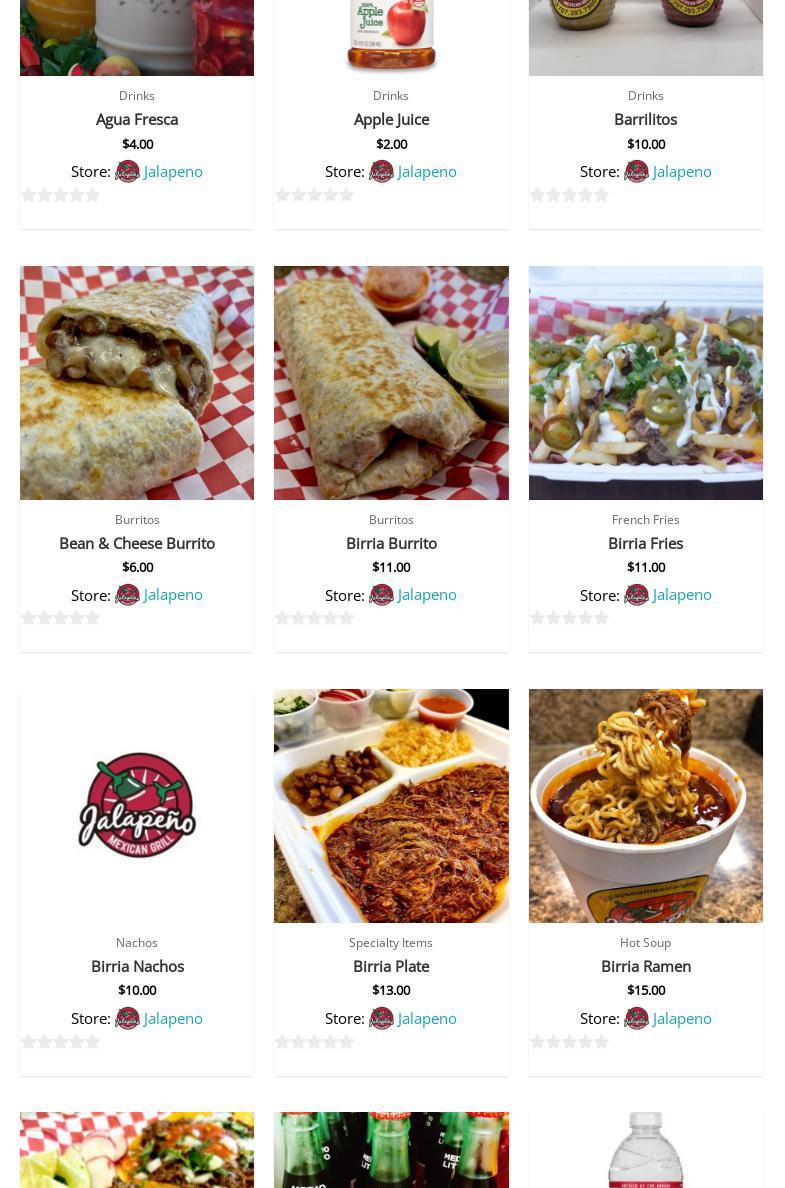The width and height of the screenshot is (785, 1188).
Task: Open the Birria Burrito product photo
Action: 391,382
